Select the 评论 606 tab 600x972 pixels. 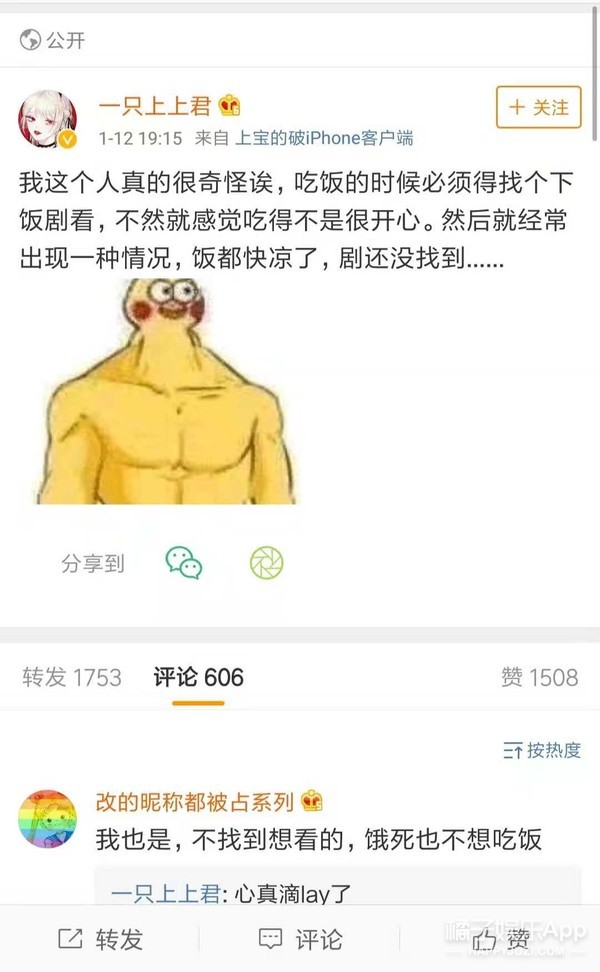click(x=198, y=677)
